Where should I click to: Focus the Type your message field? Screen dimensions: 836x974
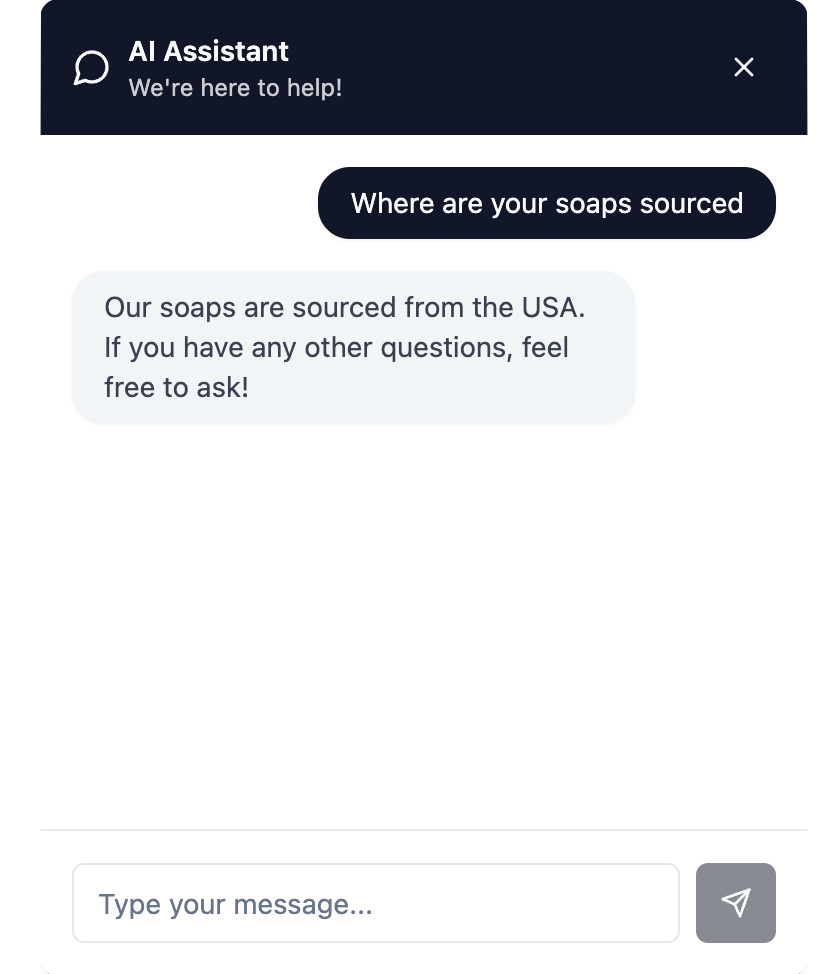pyautogui.click(x=375, y=903)
